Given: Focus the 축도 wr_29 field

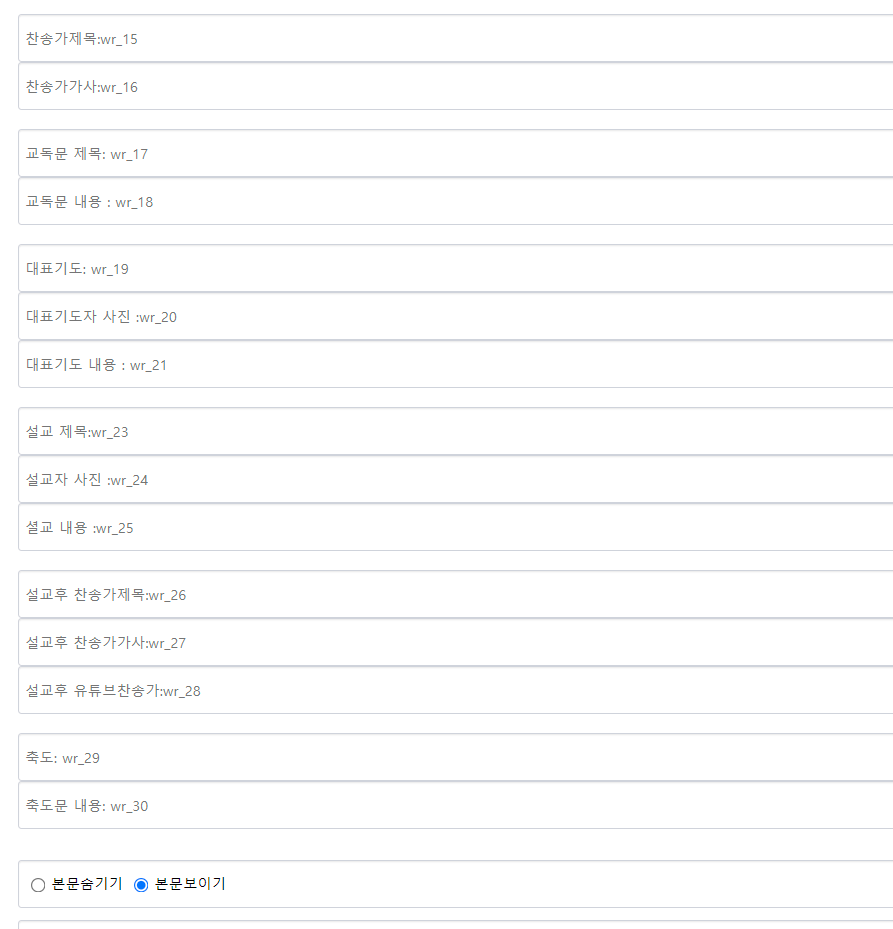Looking at the screenshot, I should (x=455, y=758).
